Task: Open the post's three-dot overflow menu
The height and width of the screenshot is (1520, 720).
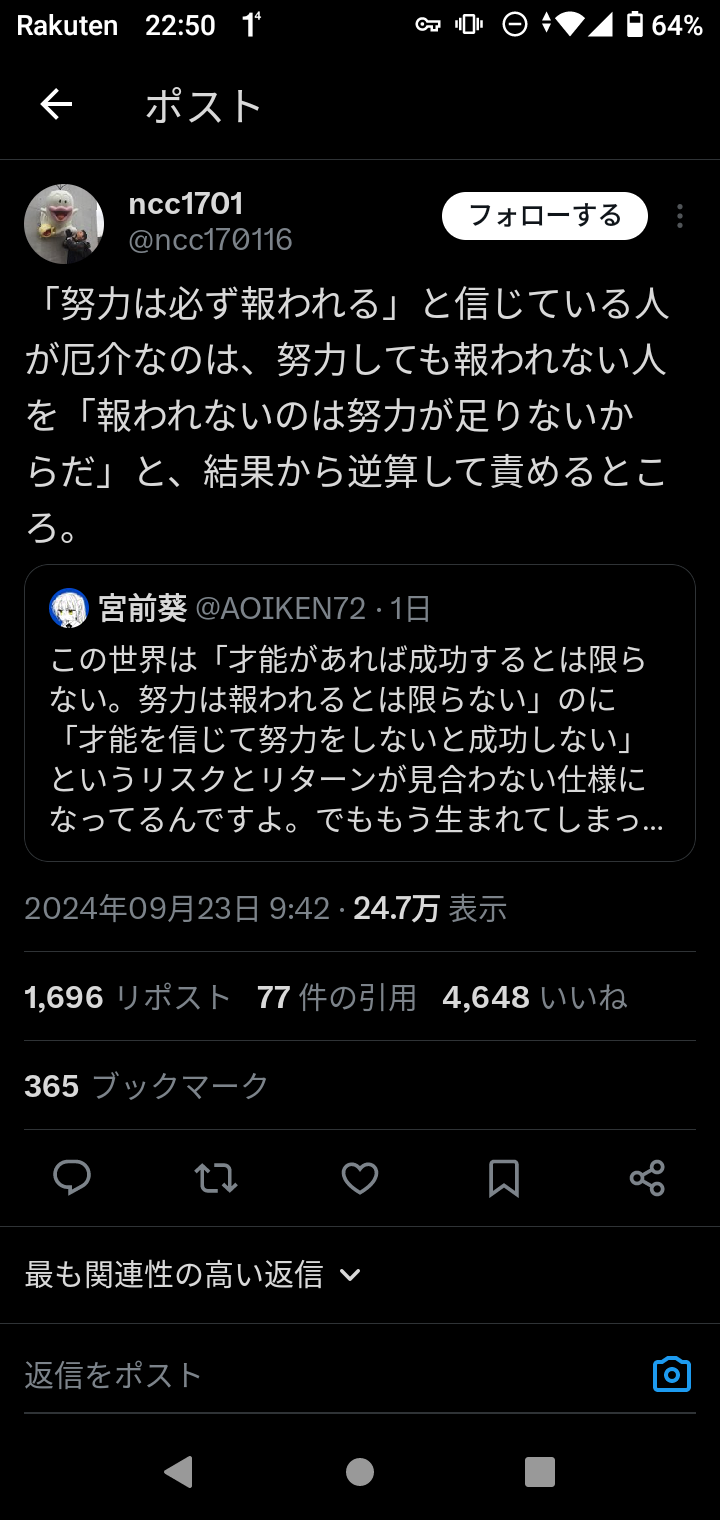Action: tap(680, 216)
